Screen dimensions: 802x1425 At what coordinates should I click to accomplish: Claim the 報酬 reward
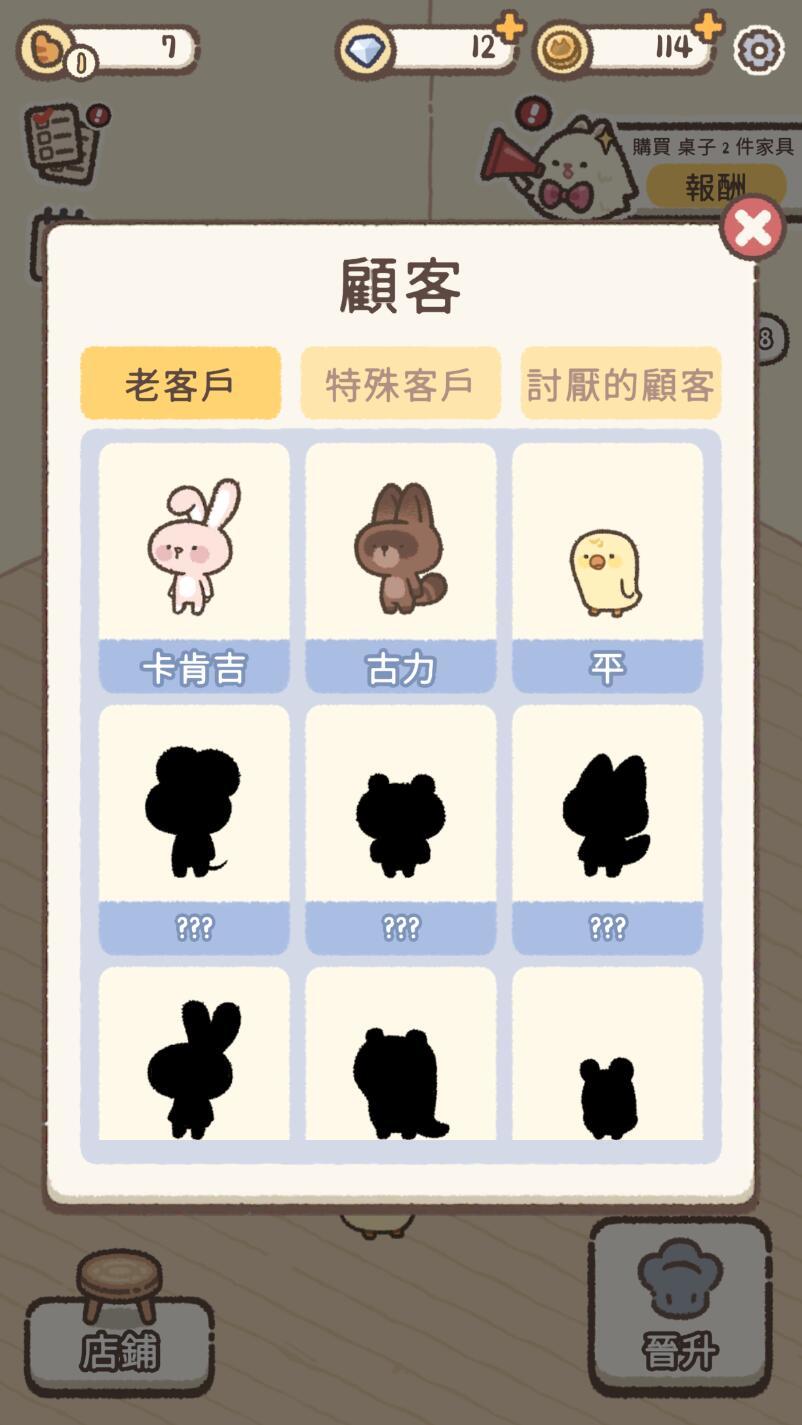[714, 186]
